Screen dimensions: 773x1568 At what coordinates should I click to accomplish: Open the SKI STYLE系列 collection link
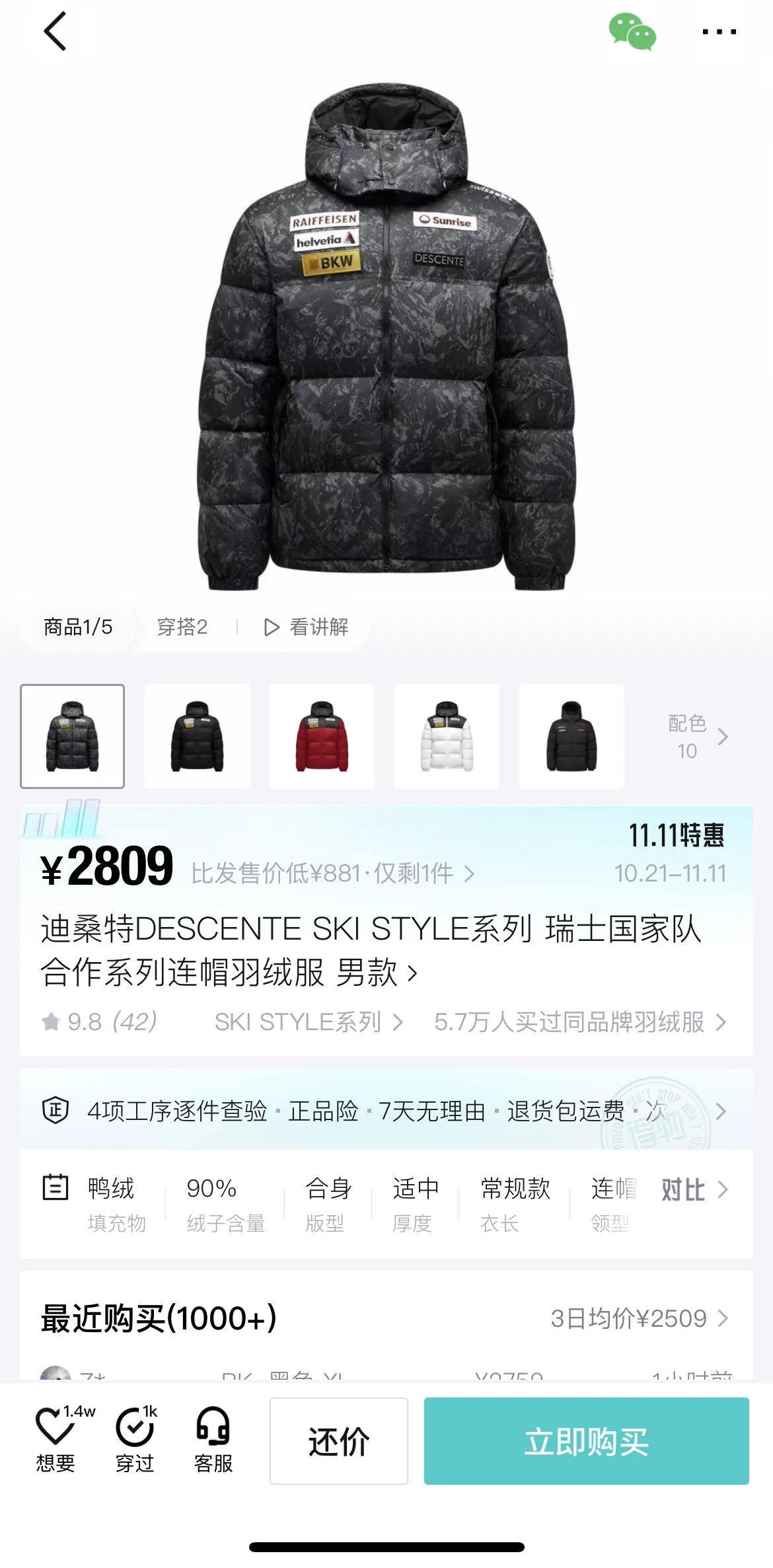pyautogui.click(x=308, y=1022)
